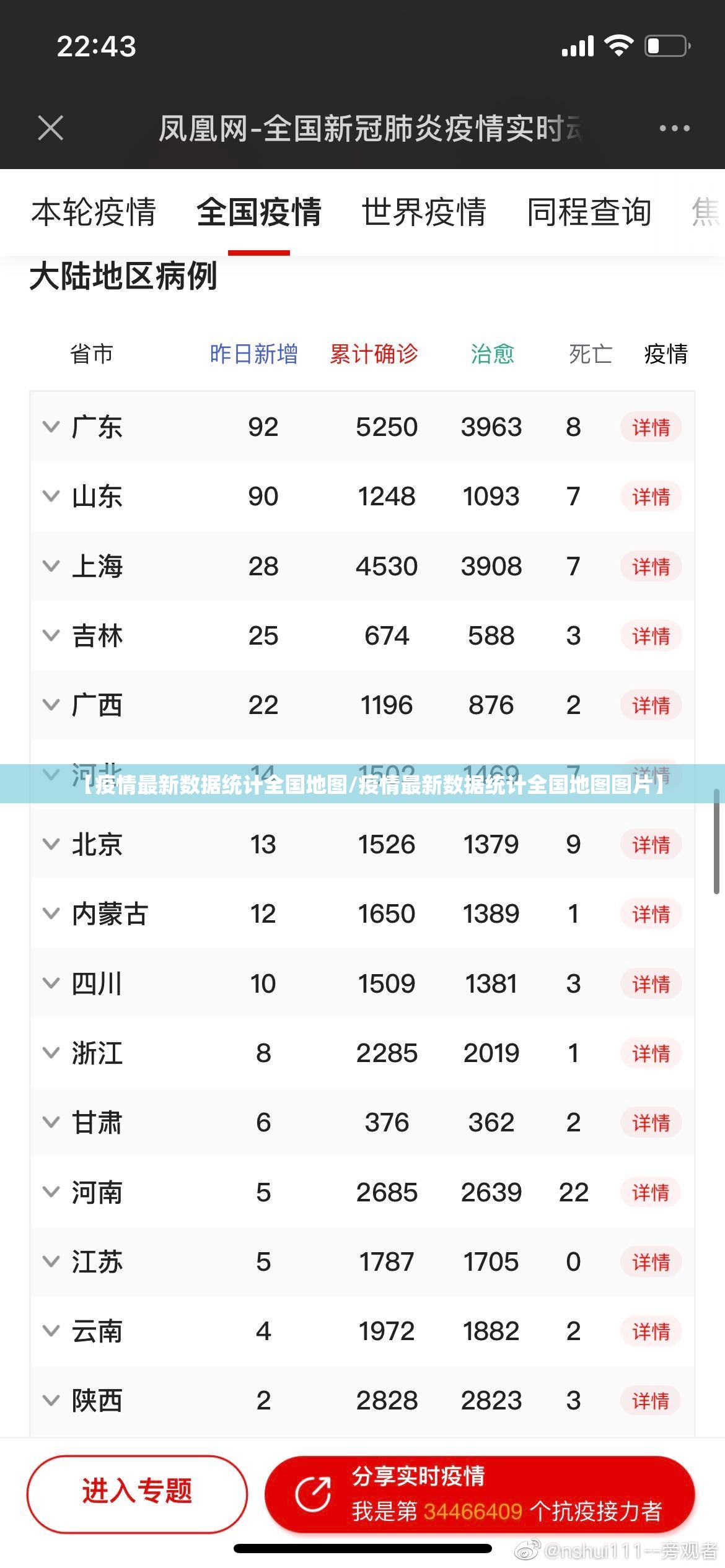
Task: Open the 同程查询 tab
Action: pos(589,212)
